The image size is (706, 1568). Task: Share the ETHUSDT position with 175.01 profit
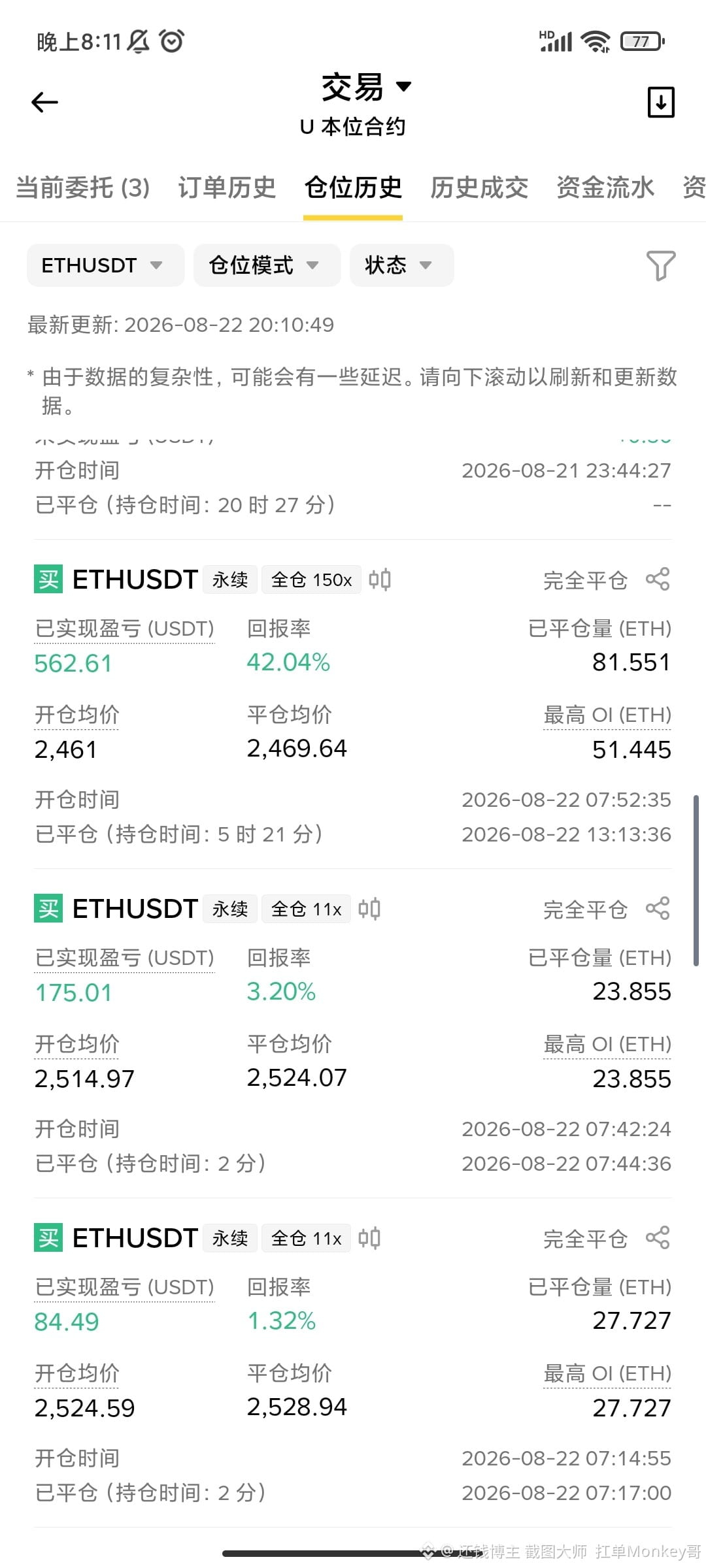click(x=658, y=909)
